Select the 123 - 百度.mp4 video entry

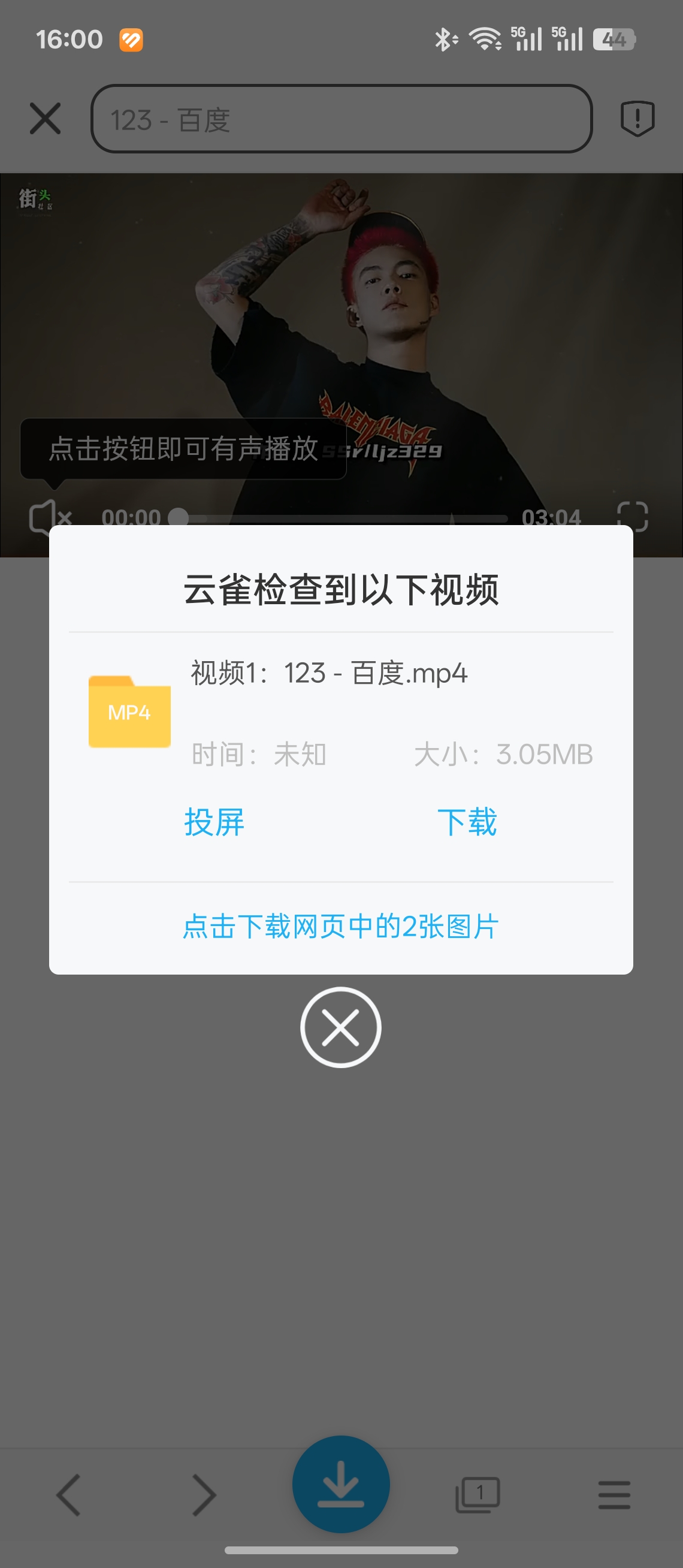pos(328,673)
